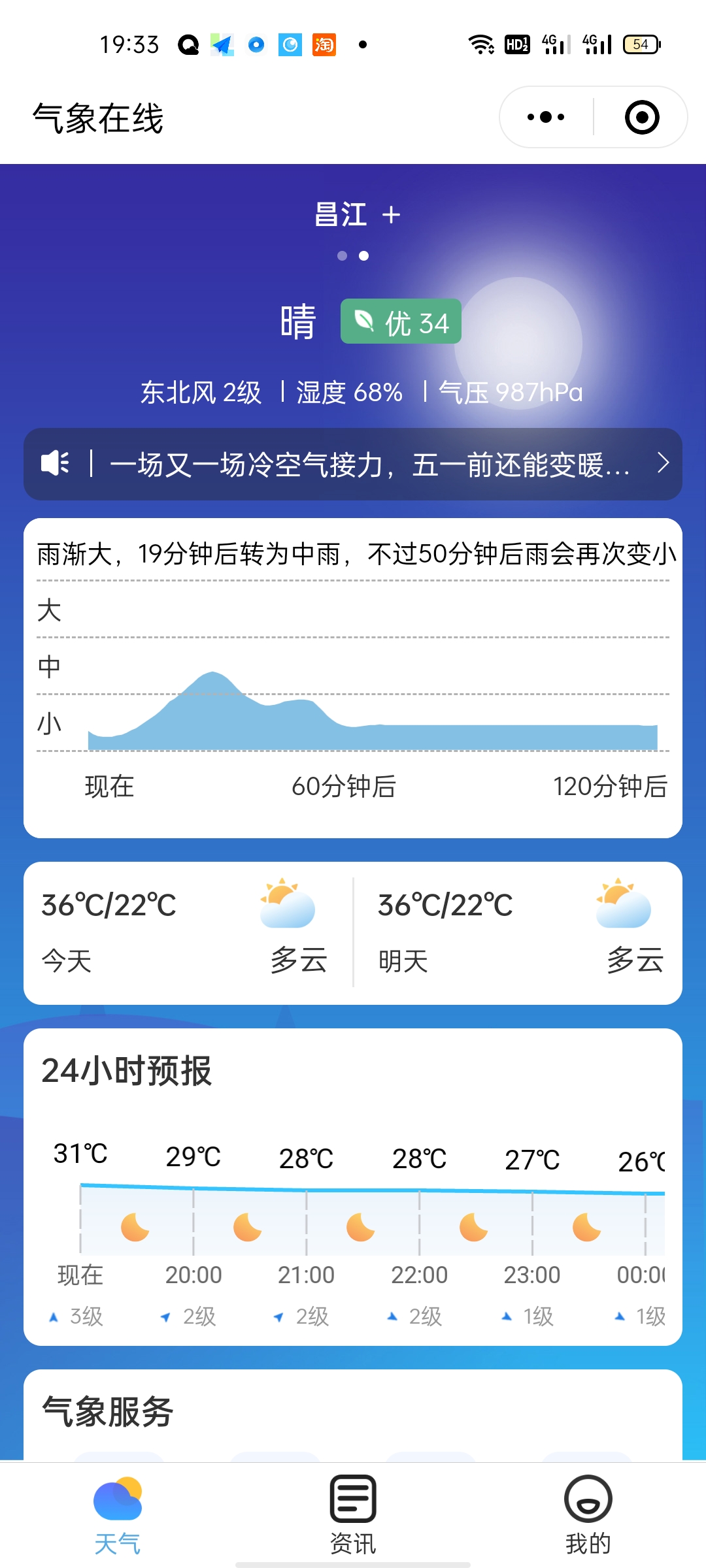Open the 优 34 air quality badge

(x=401, y=321)
